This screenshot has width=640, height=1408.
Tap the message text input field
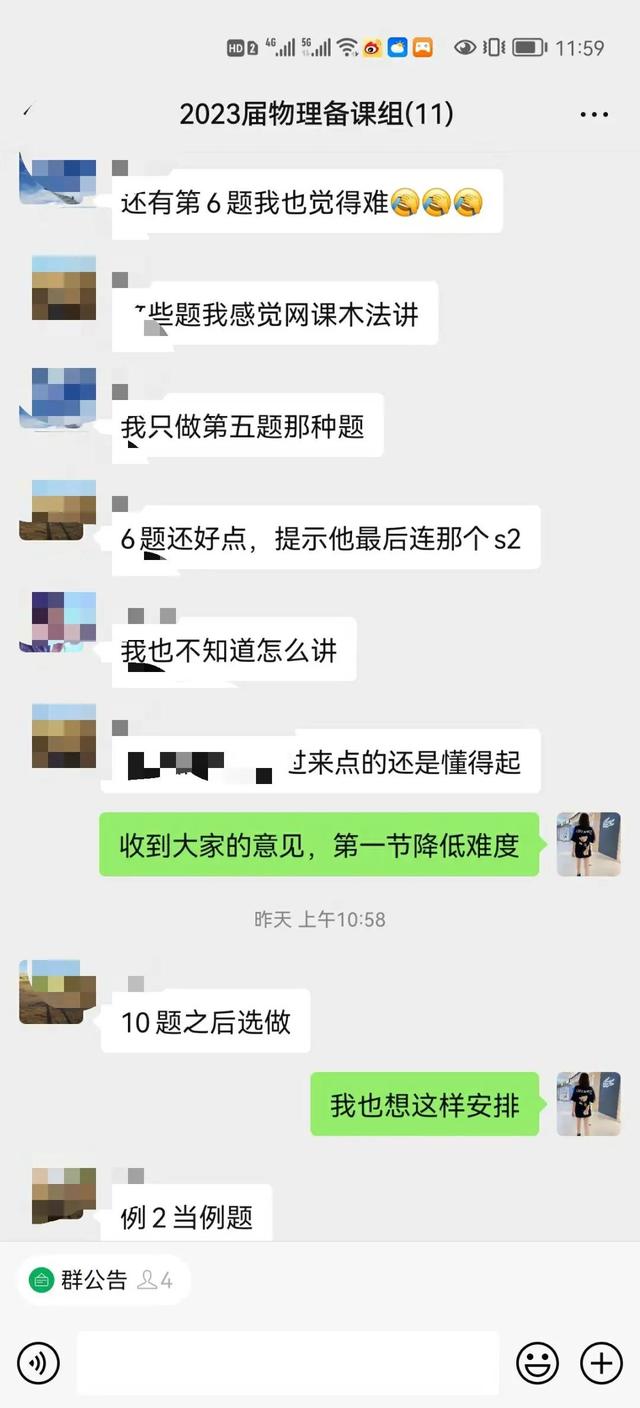click(288, 1362)
